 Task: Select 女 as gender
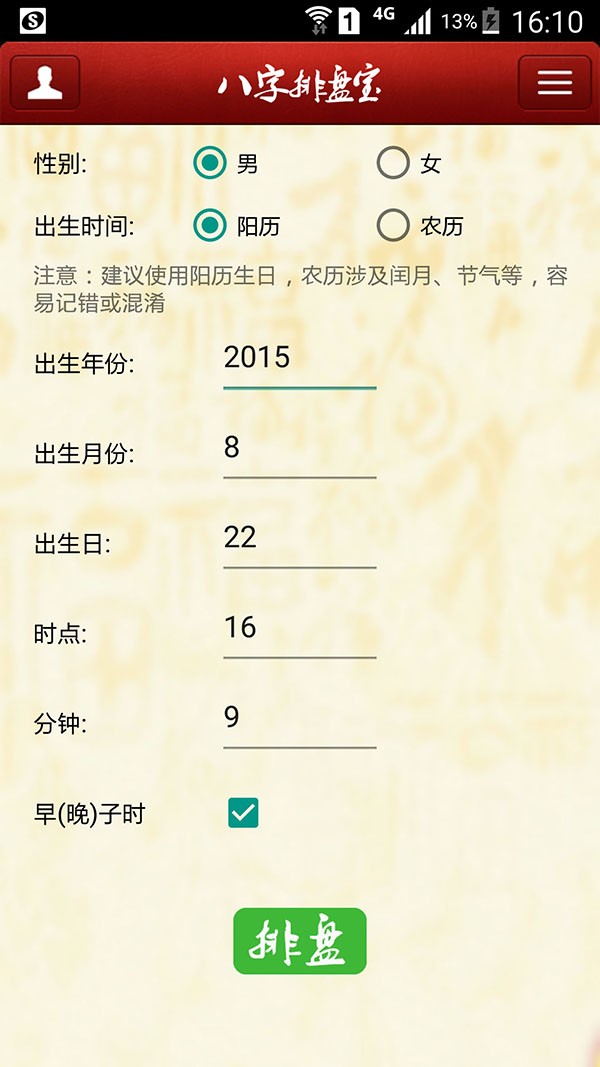(x=393, y=163)
